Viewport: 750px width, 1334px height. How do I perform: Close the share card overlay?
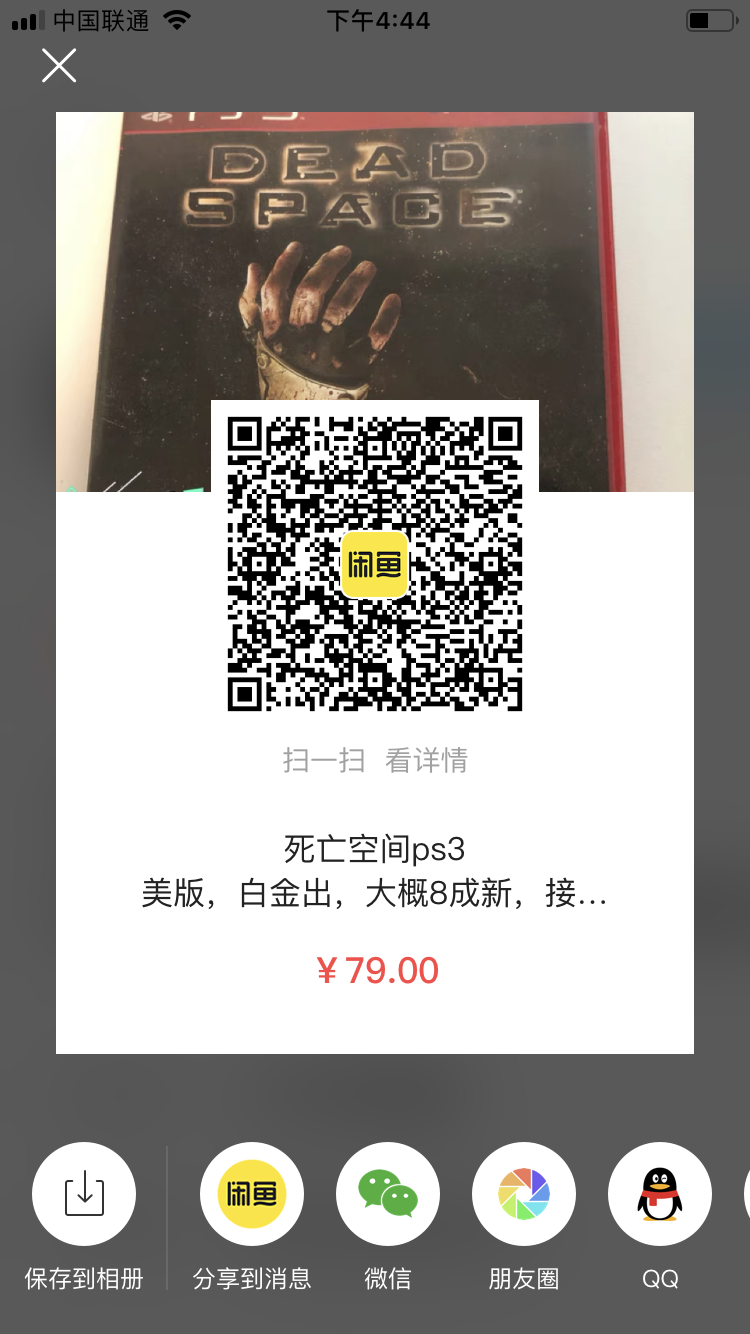59,66
